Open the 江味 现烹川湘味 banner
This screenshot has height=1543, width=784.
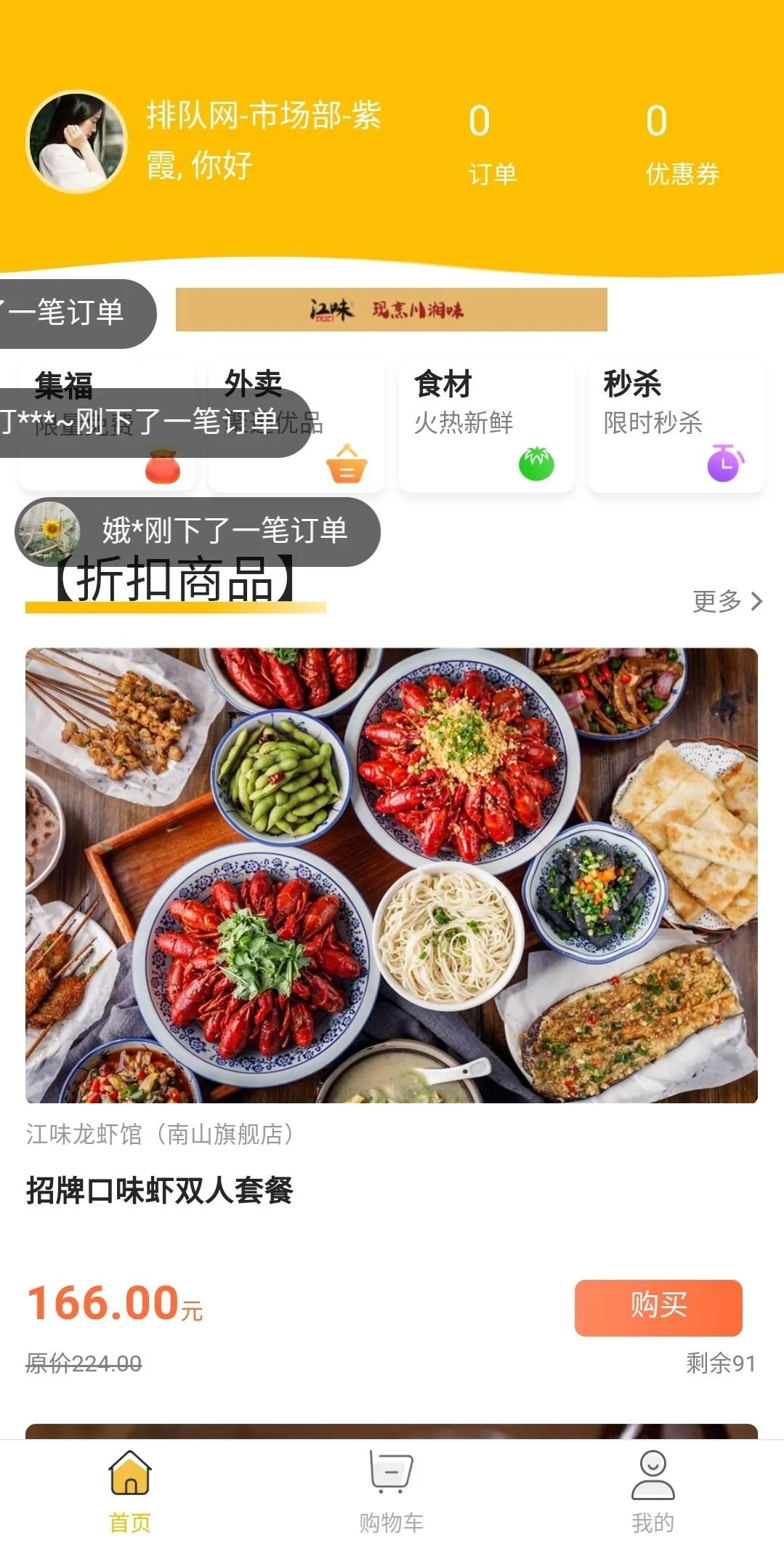(x=391, y=310)
